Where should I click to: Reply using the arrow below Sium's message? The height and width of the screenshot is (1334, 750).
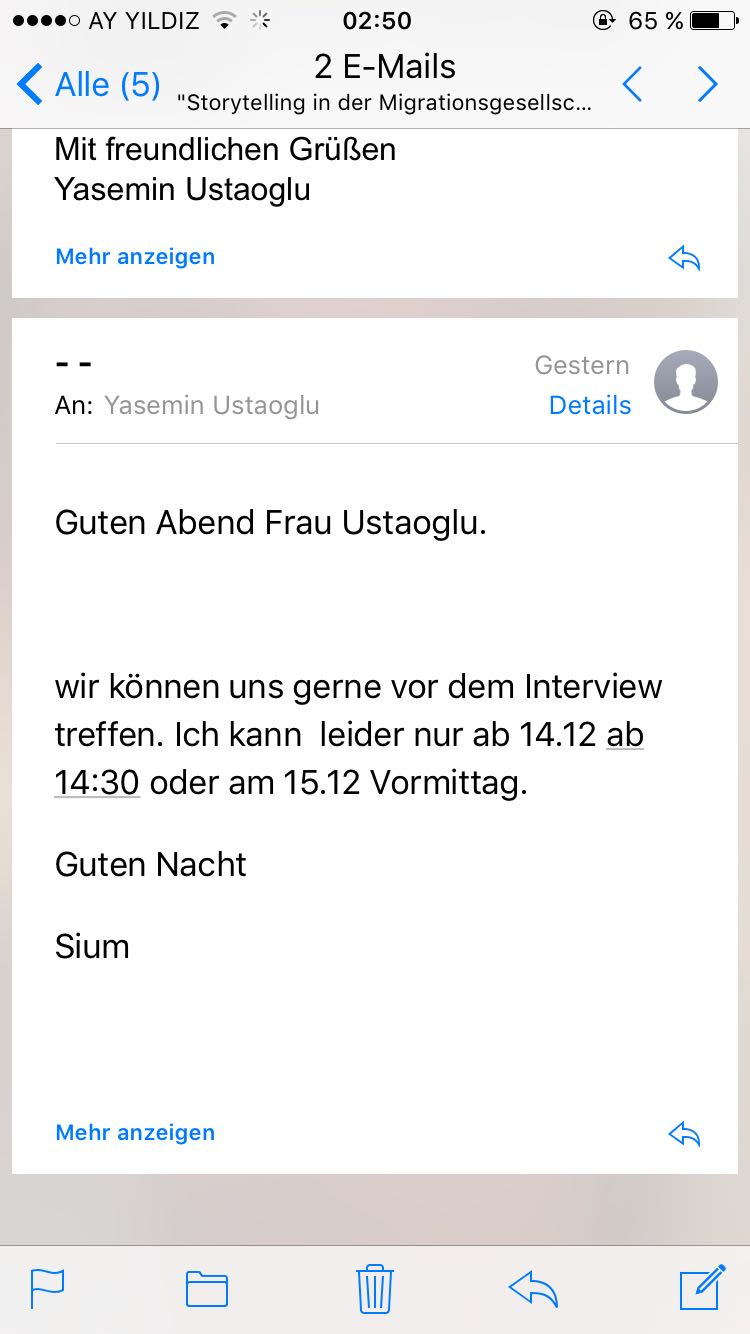coord(684,1135)
